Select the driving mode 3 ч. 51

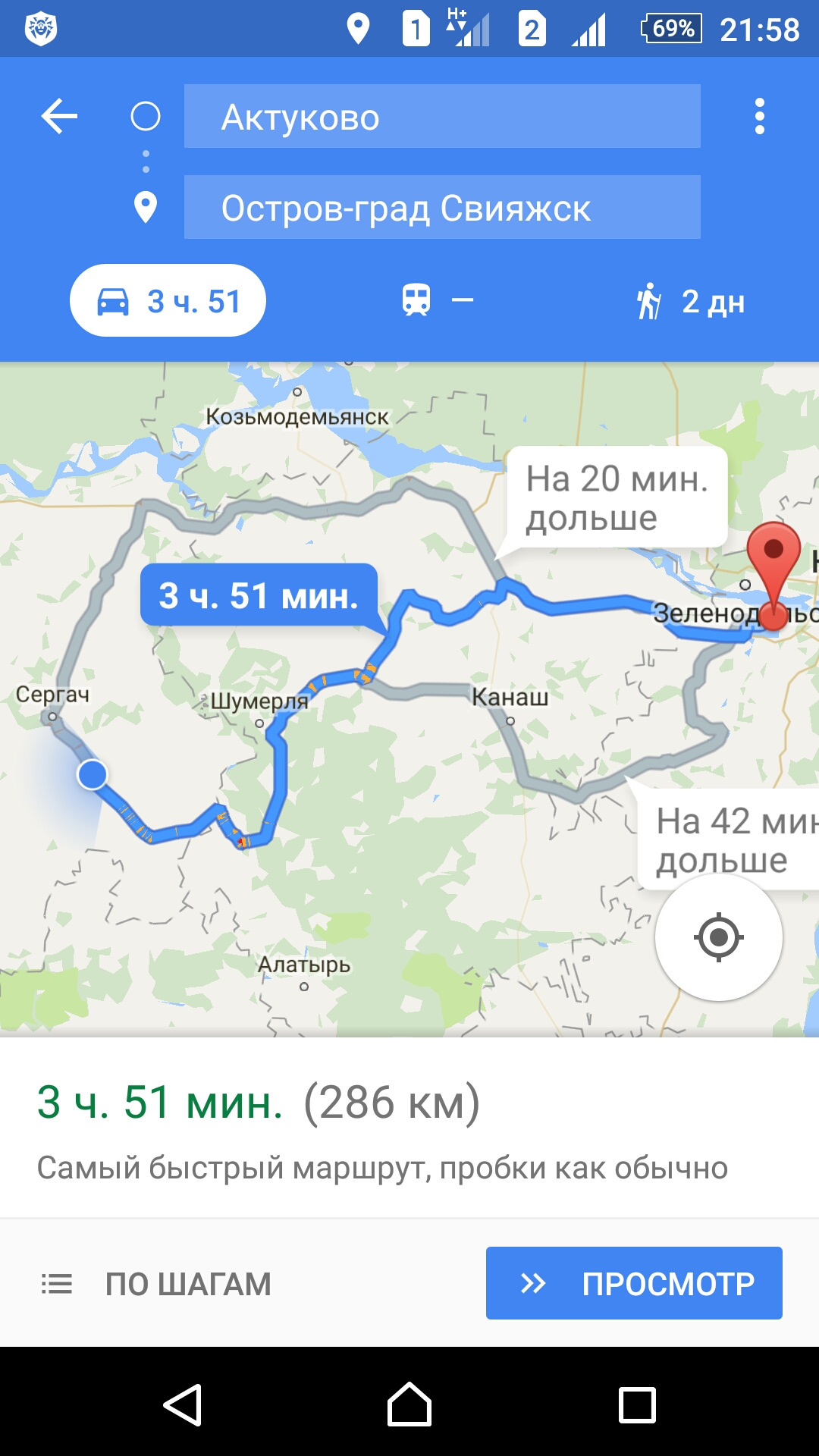point(168,301)
